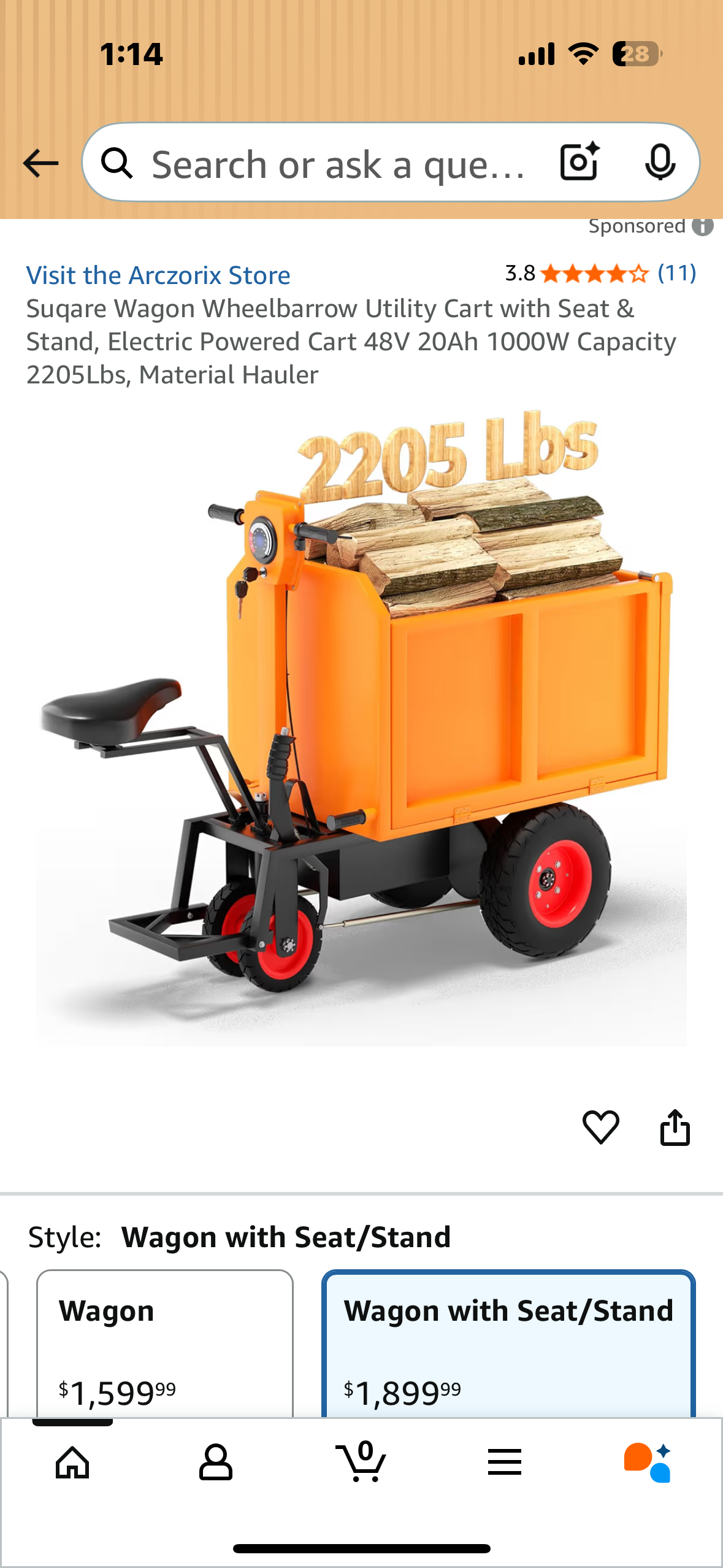This screenshot has width=723, height=1568.
Task: Visit the Arczorix Store
Action: point(159,274)
